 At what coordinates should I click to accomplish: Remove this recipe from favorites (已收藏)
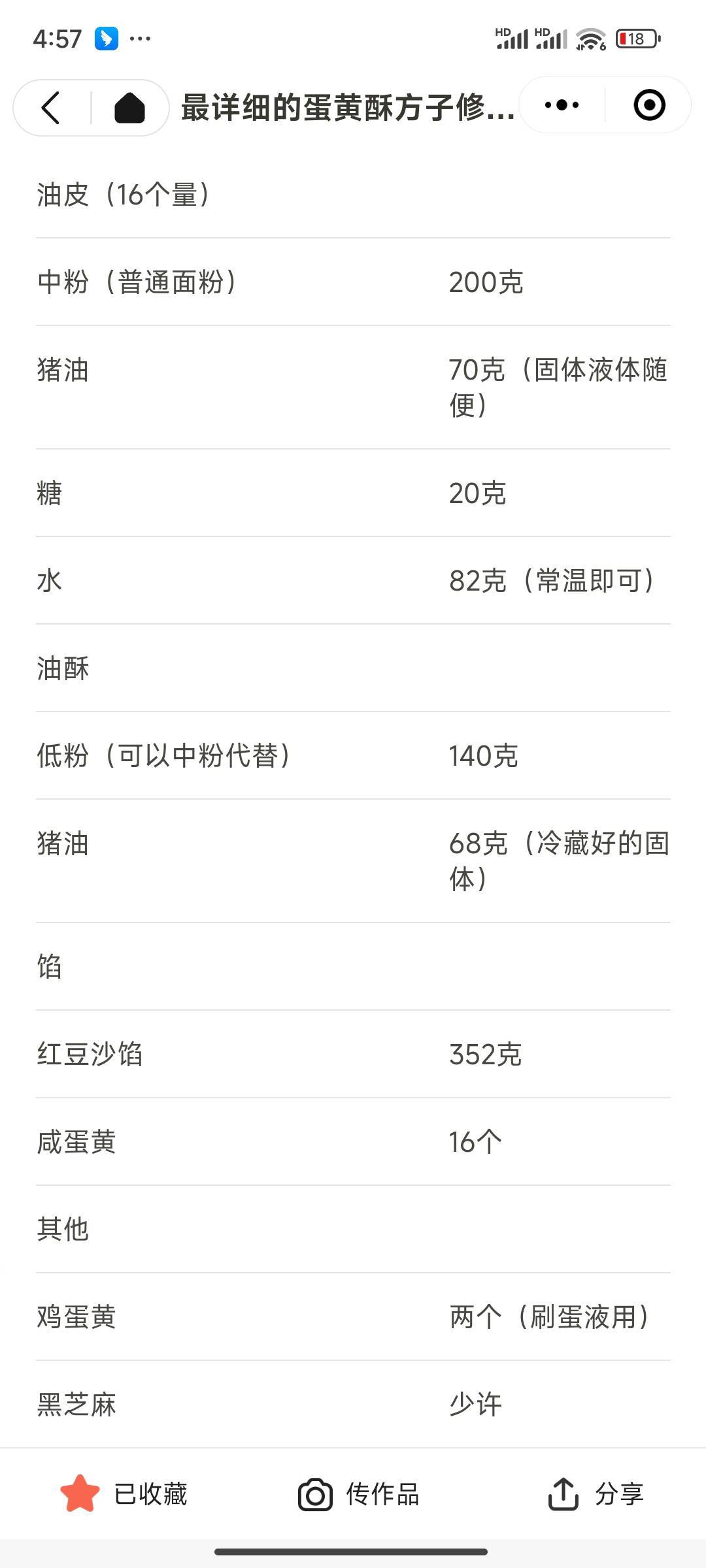coord(124,1494)
